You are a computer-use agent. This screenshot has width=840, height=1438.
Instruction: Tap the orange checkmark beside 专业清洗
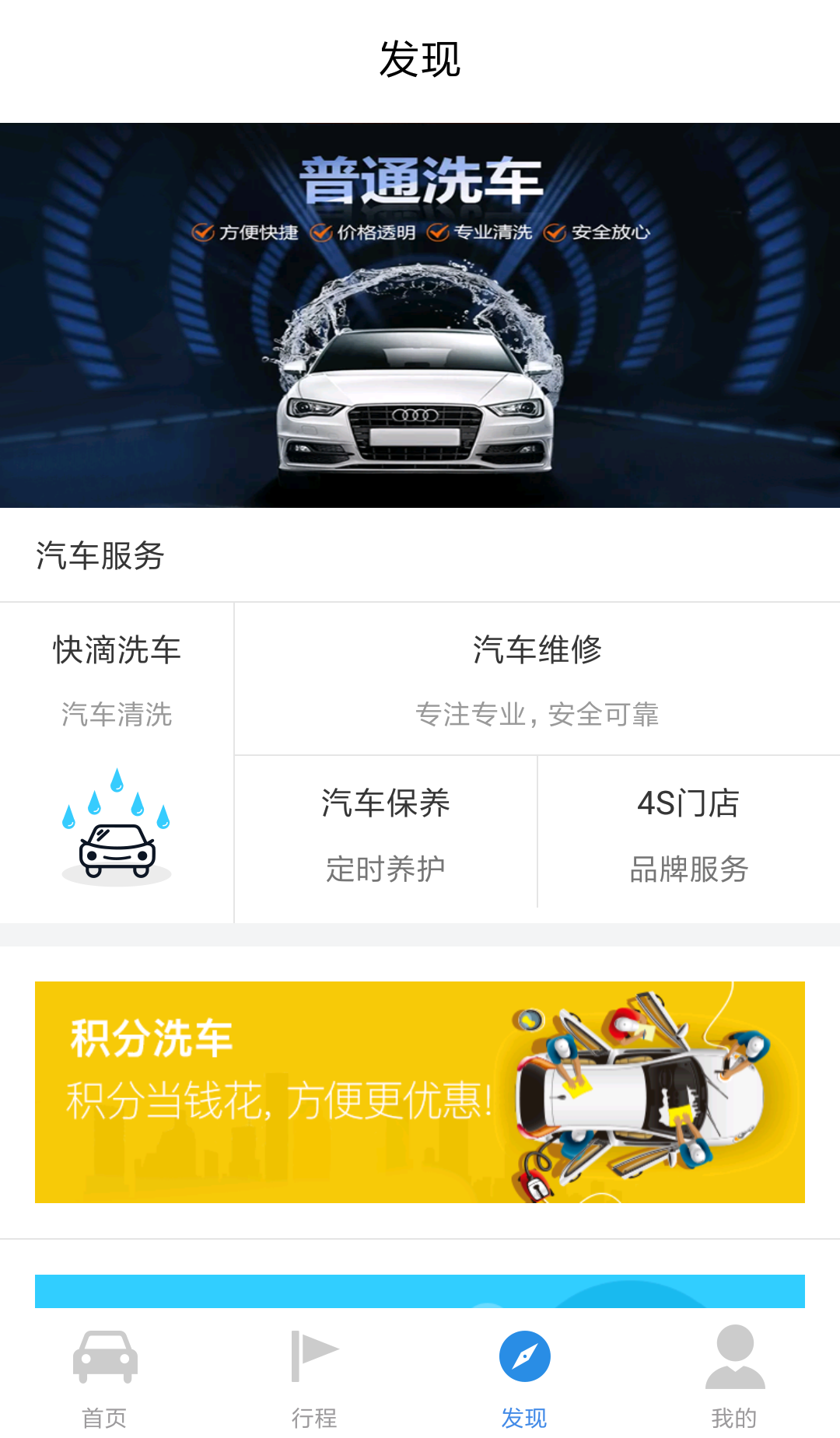tap(438, 231)
